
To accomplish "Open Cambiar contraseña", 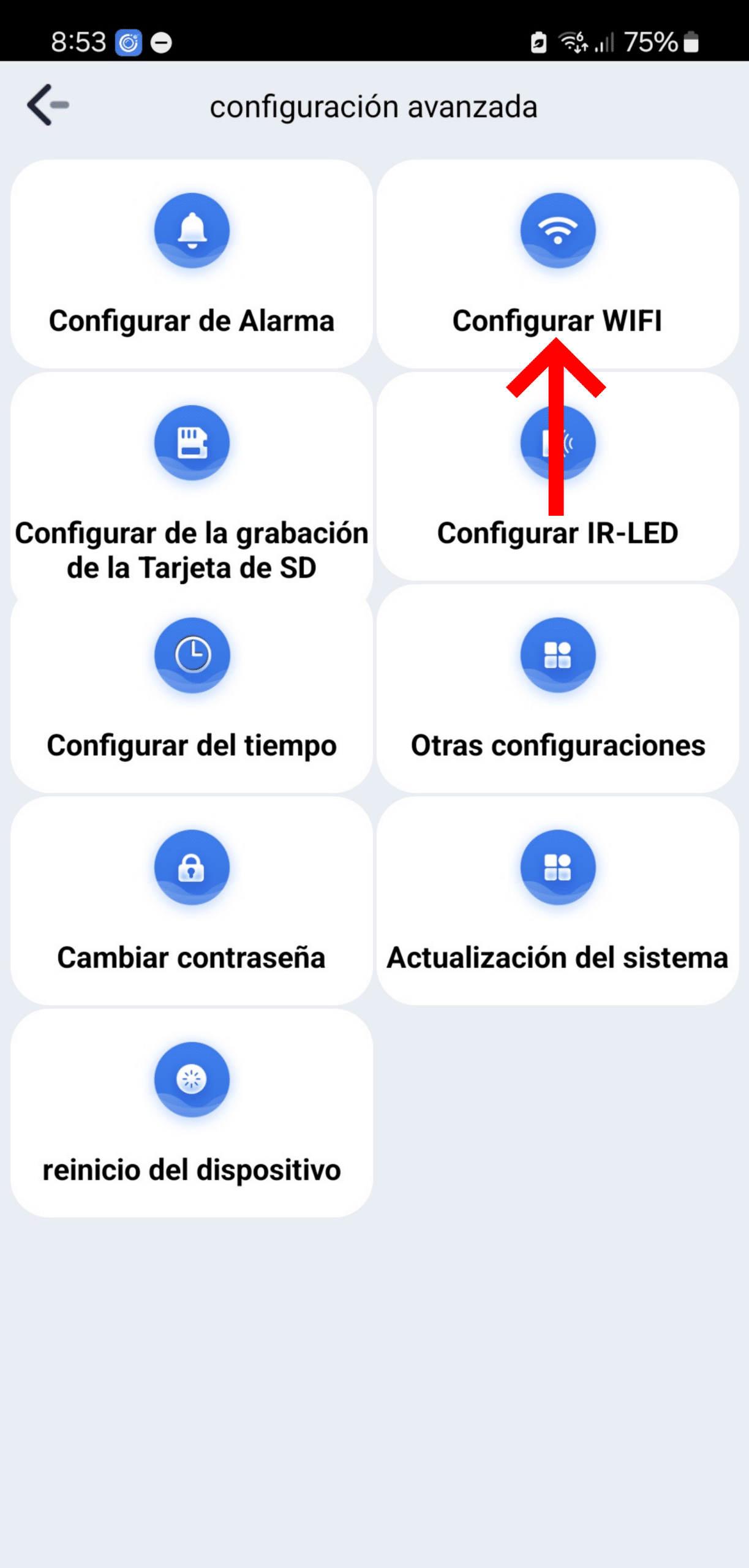I will tap(190, 957).
